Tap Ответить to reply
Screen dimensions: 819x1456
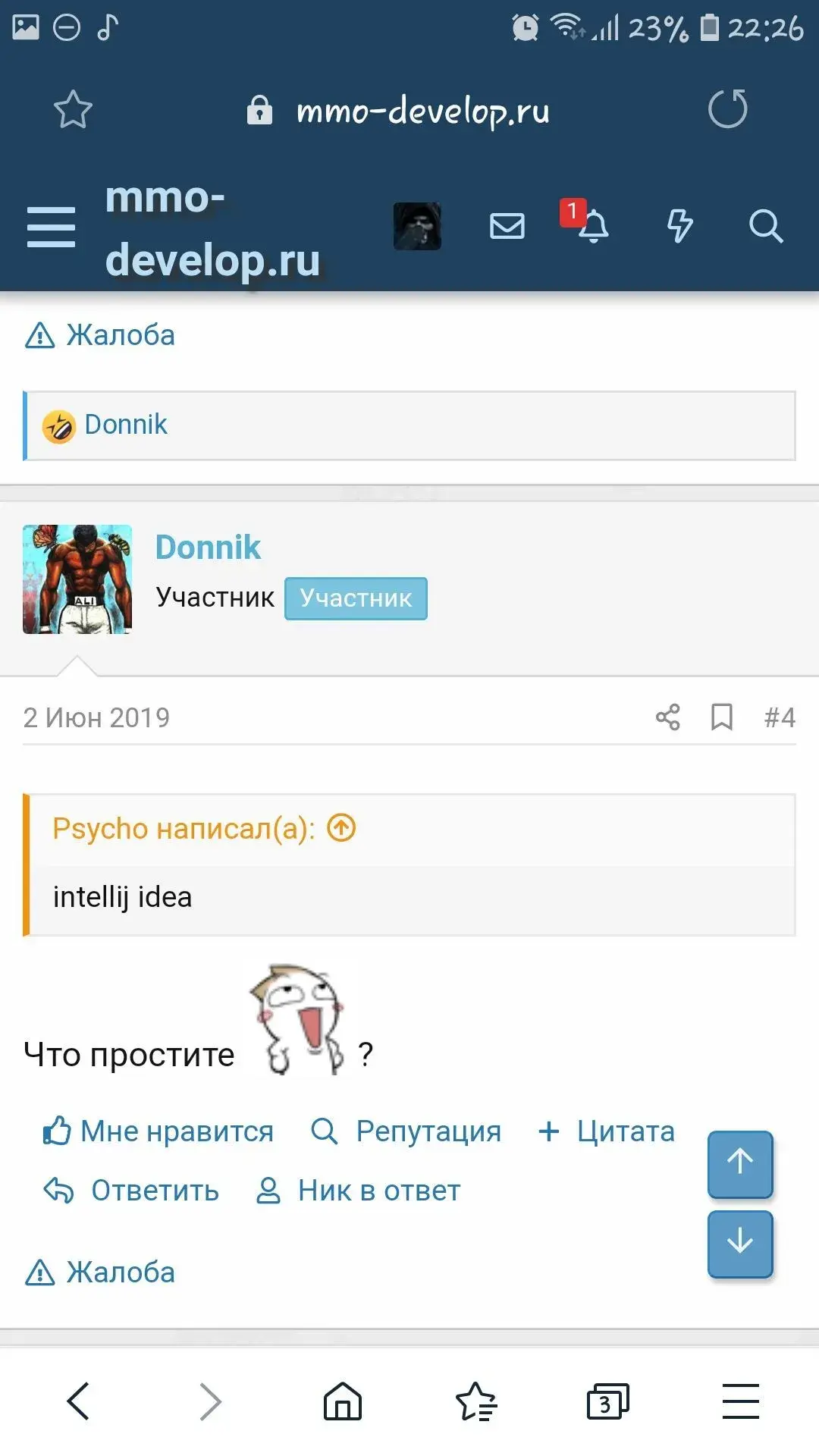click(131, 1190)
